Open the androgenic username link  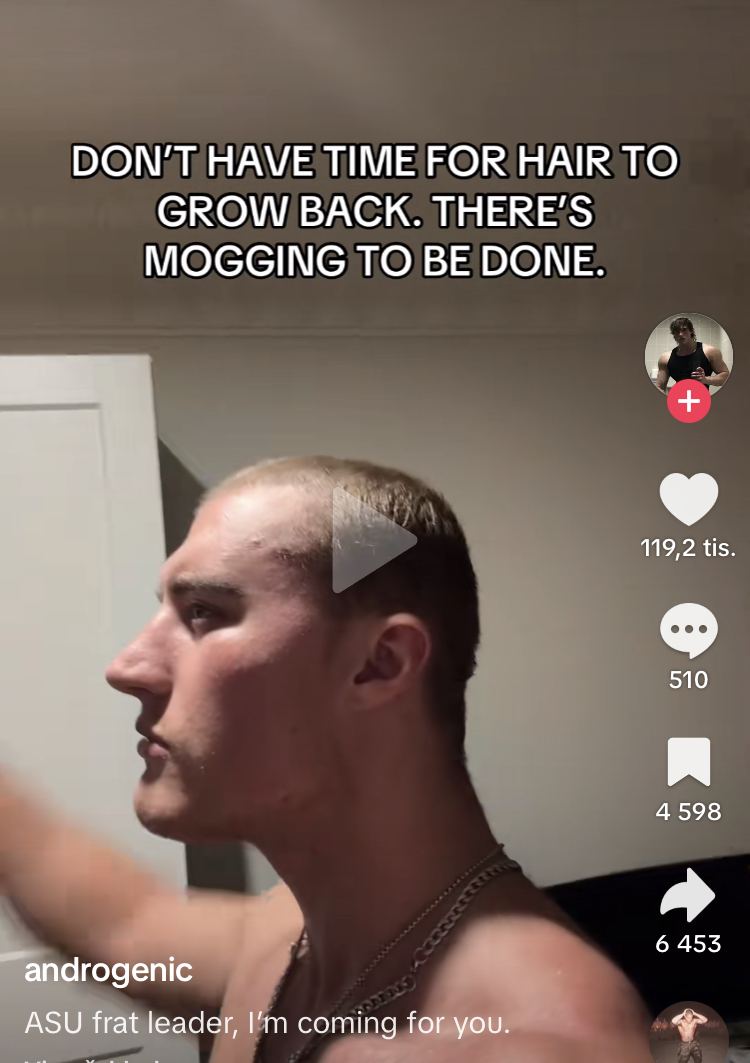[x=108, y=970]
